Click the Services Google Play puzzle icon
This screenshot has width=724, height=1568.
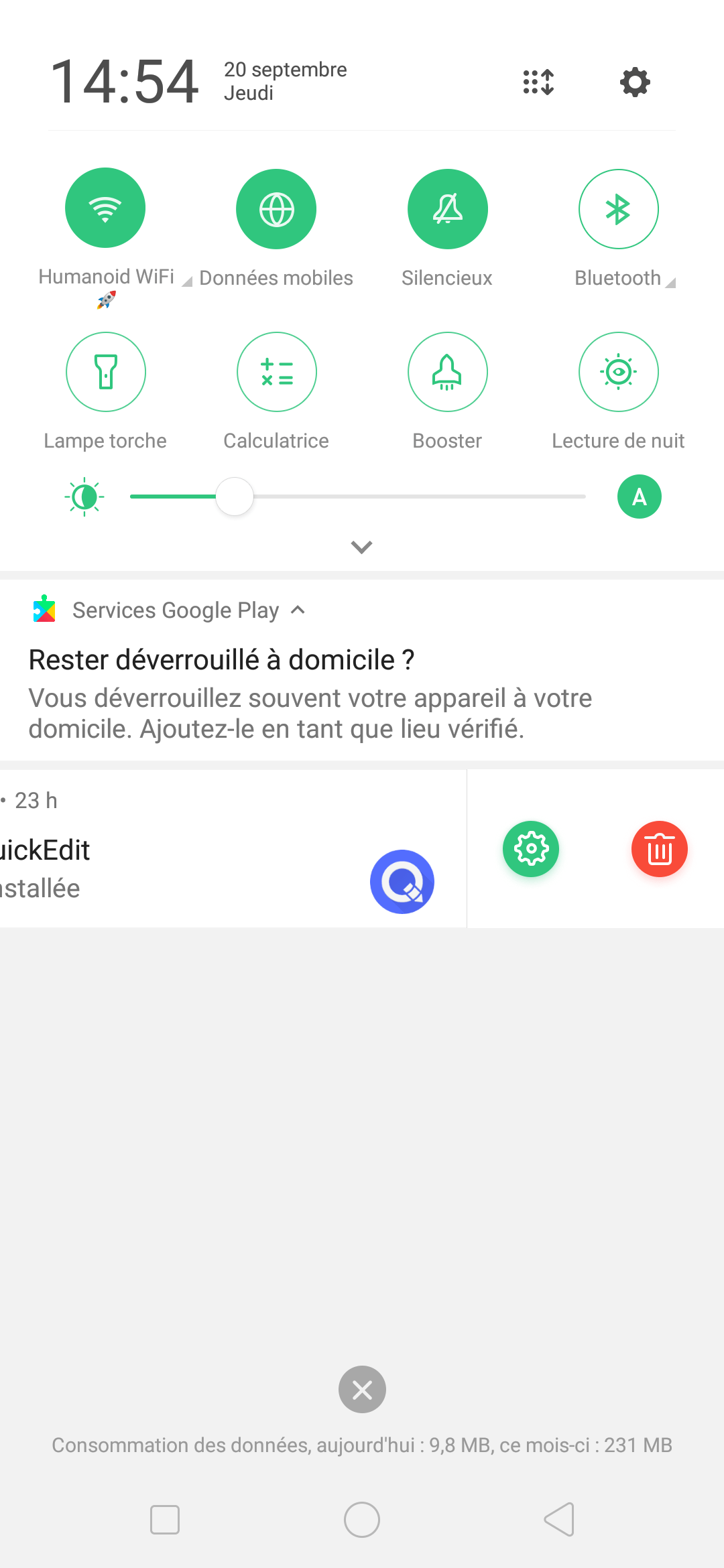(44, 610)
